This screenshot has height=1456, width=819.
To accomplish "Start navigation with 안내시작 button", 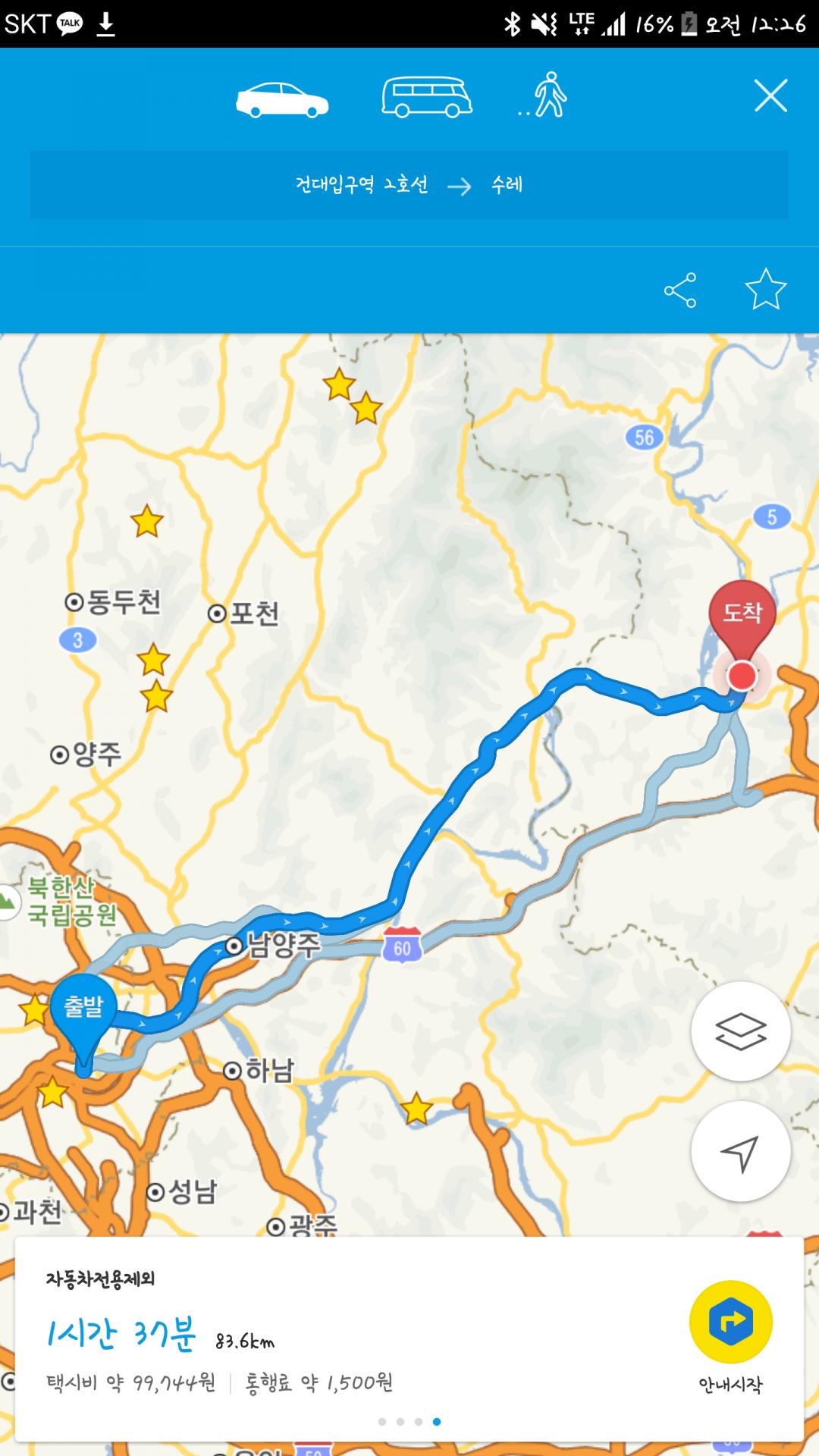I will click(x=730, y=1323).
